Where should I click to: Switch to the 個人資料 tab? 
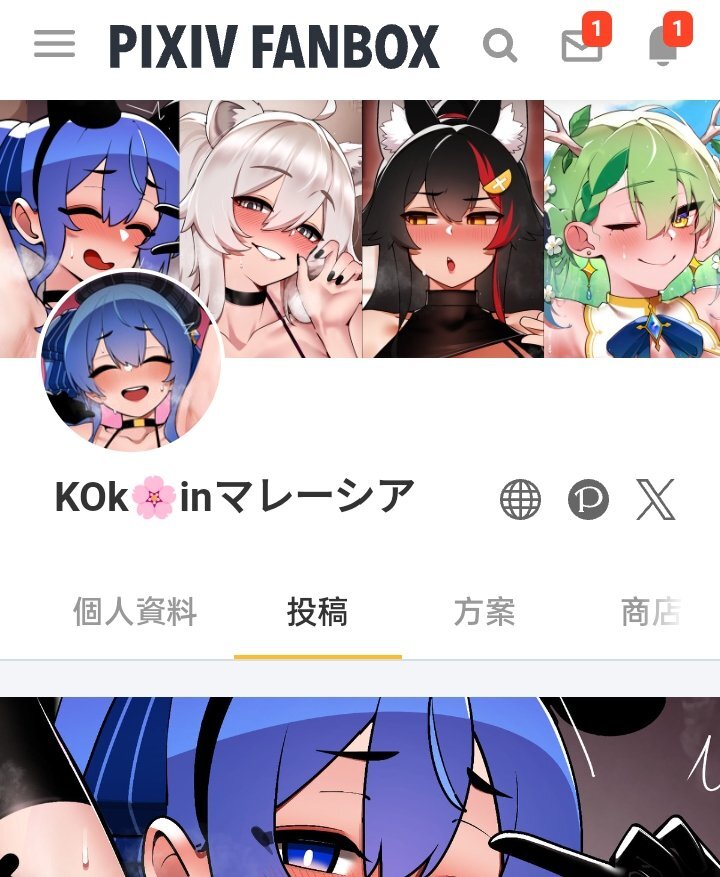click(135, 612)
